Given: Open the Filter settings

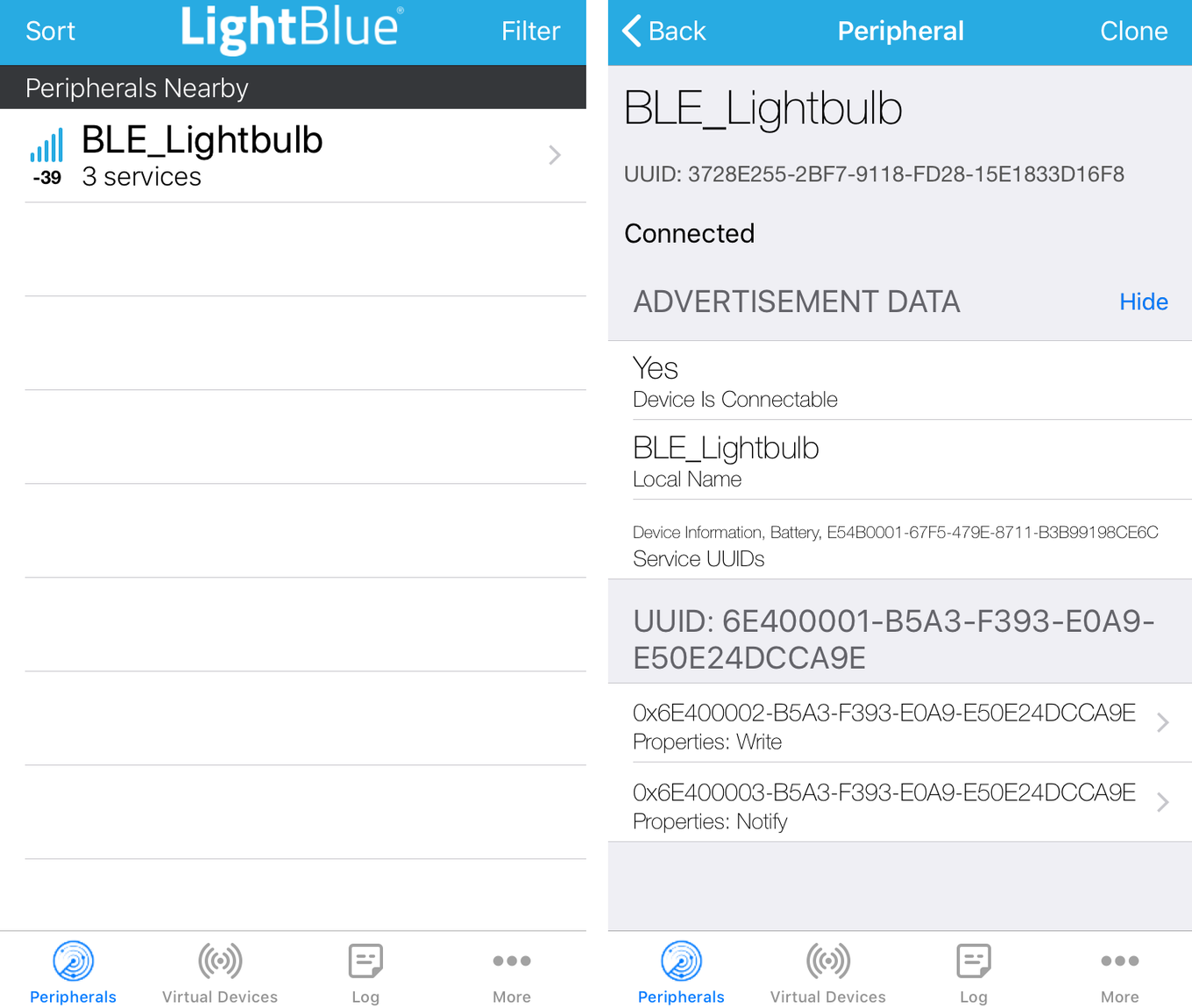Looking at the screenshot, I should 530,32.
